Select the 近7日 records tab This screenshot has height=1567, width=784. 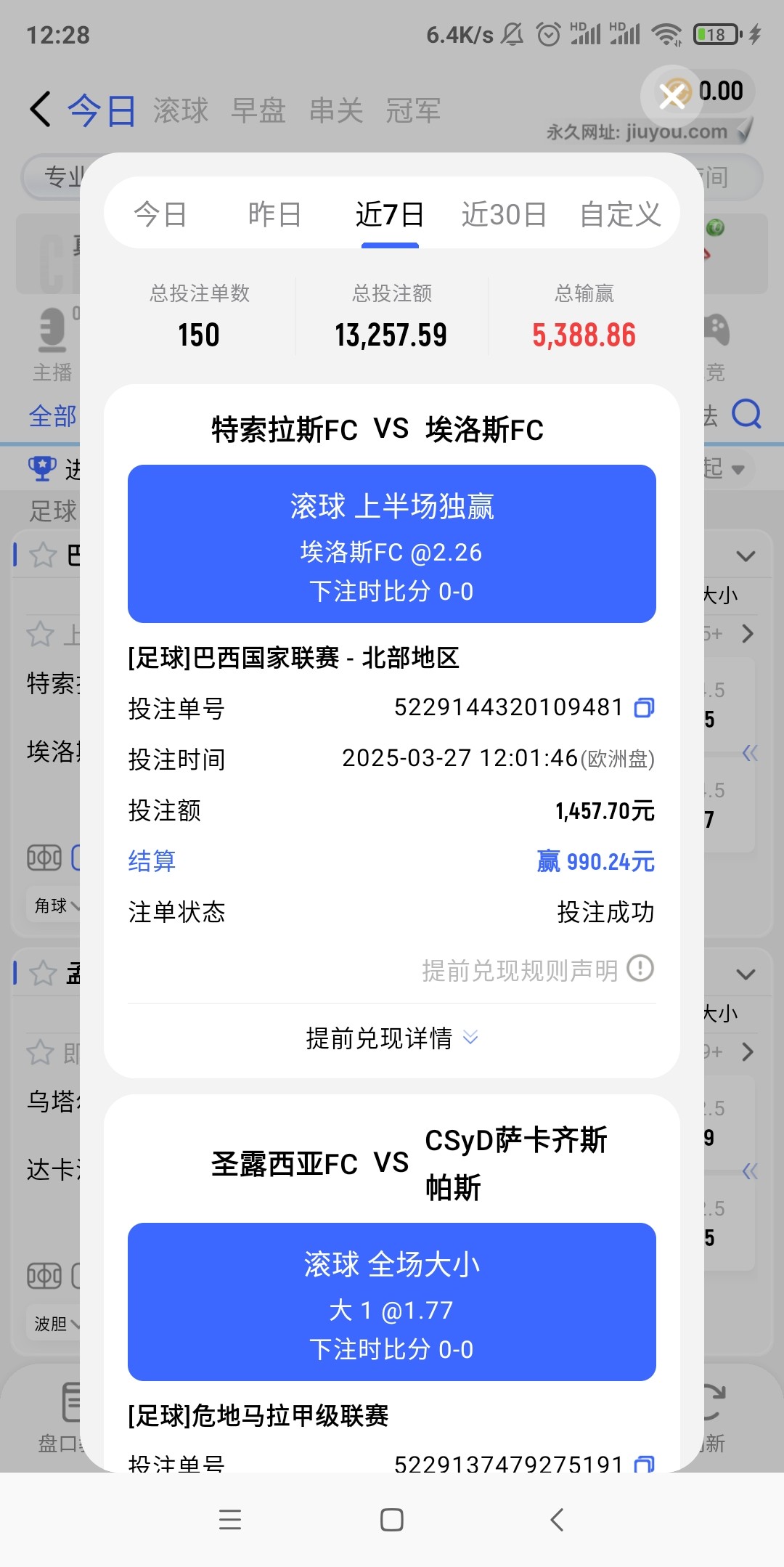coord(390,215)
